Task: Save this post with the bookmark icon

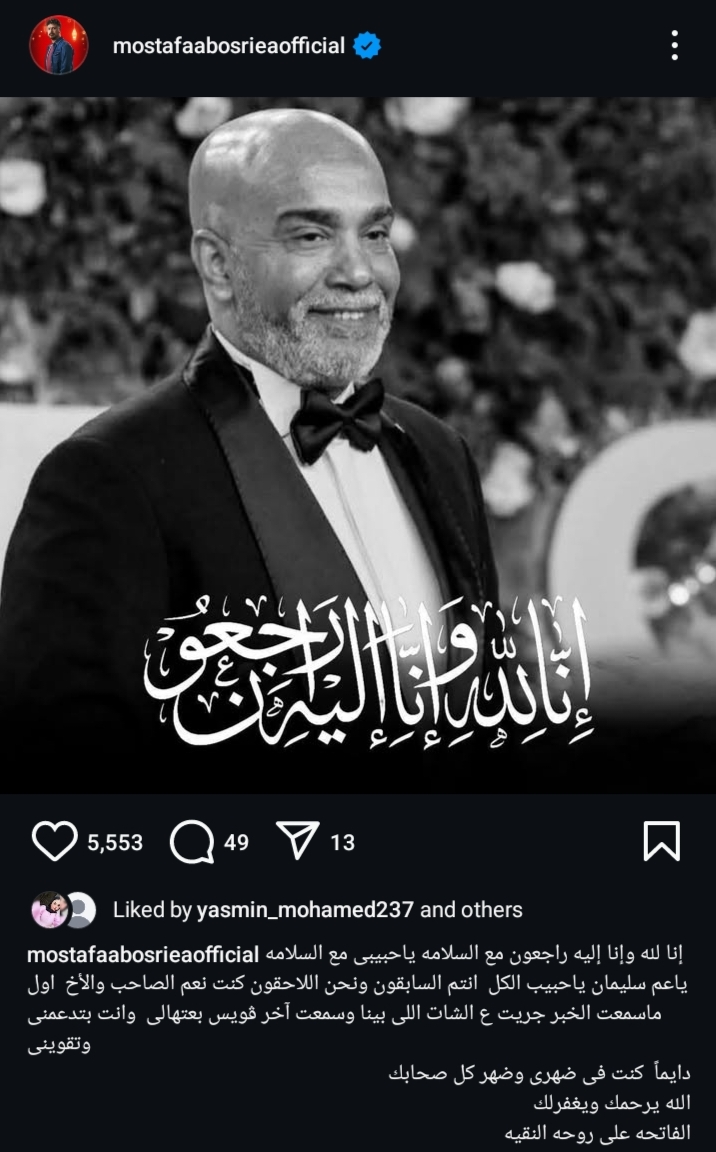Action: [662, 842]
